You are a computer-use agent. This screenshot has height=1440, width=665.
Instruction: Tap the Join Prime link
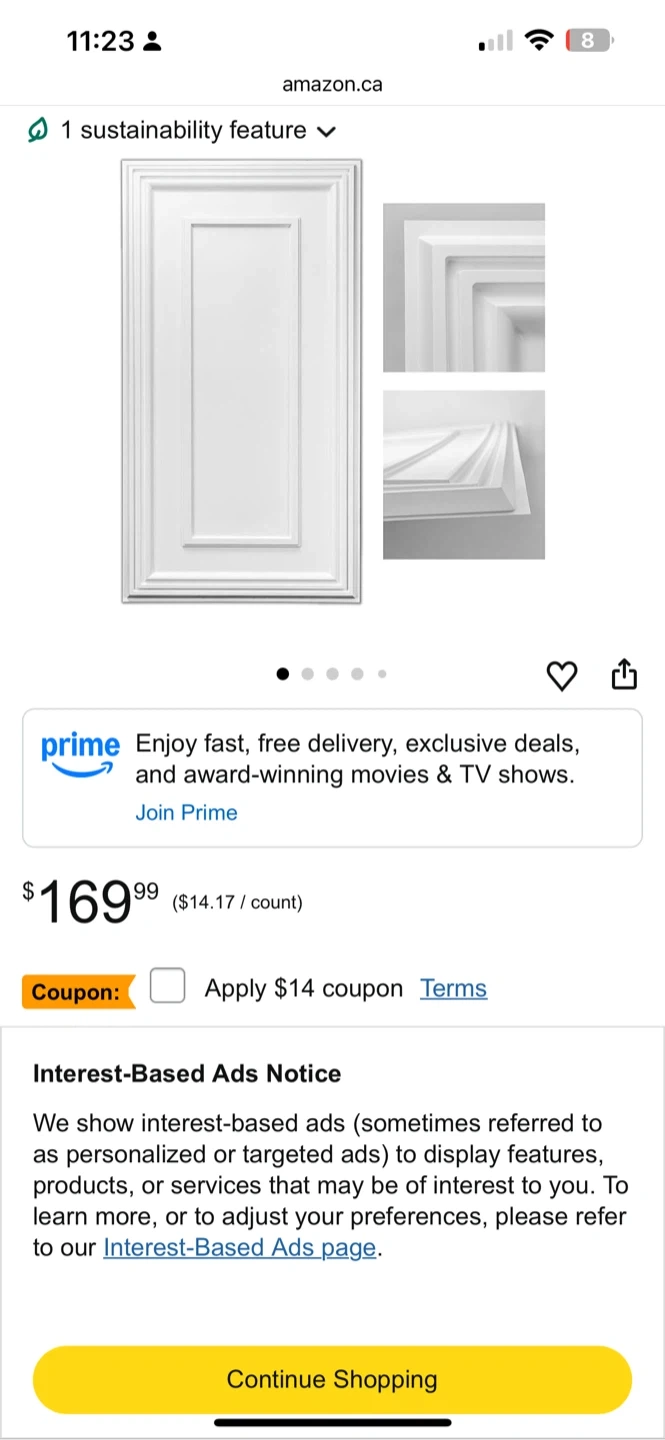click(186, 813)
